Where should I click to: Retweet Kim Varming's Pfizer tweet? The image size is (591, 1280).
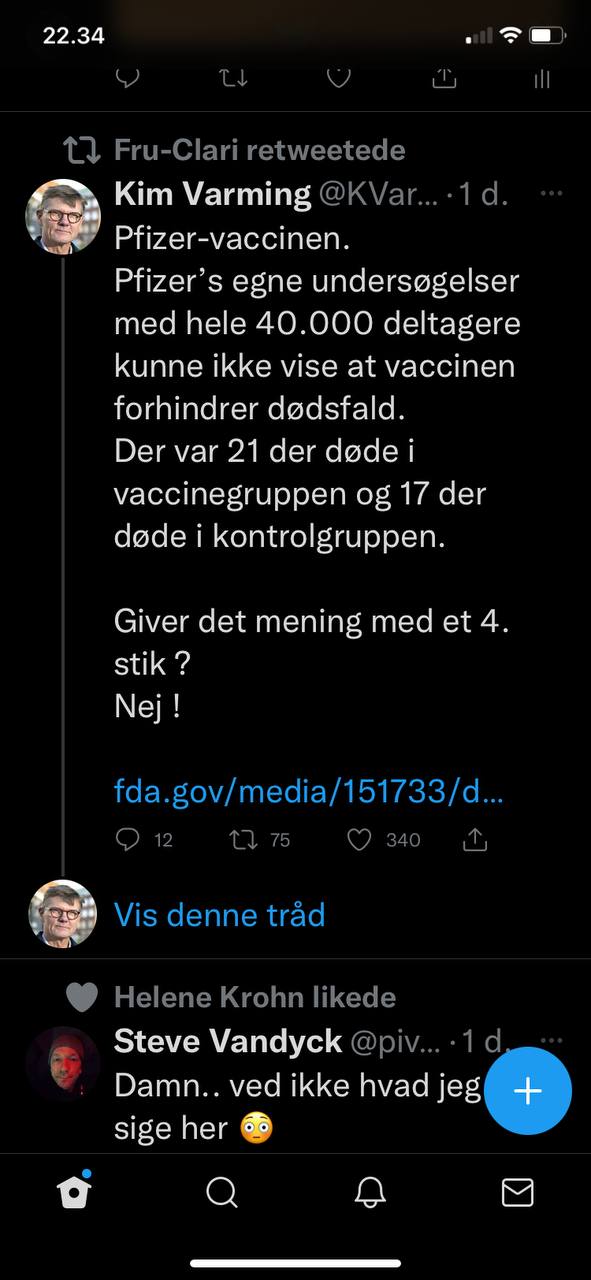[243, 840]
